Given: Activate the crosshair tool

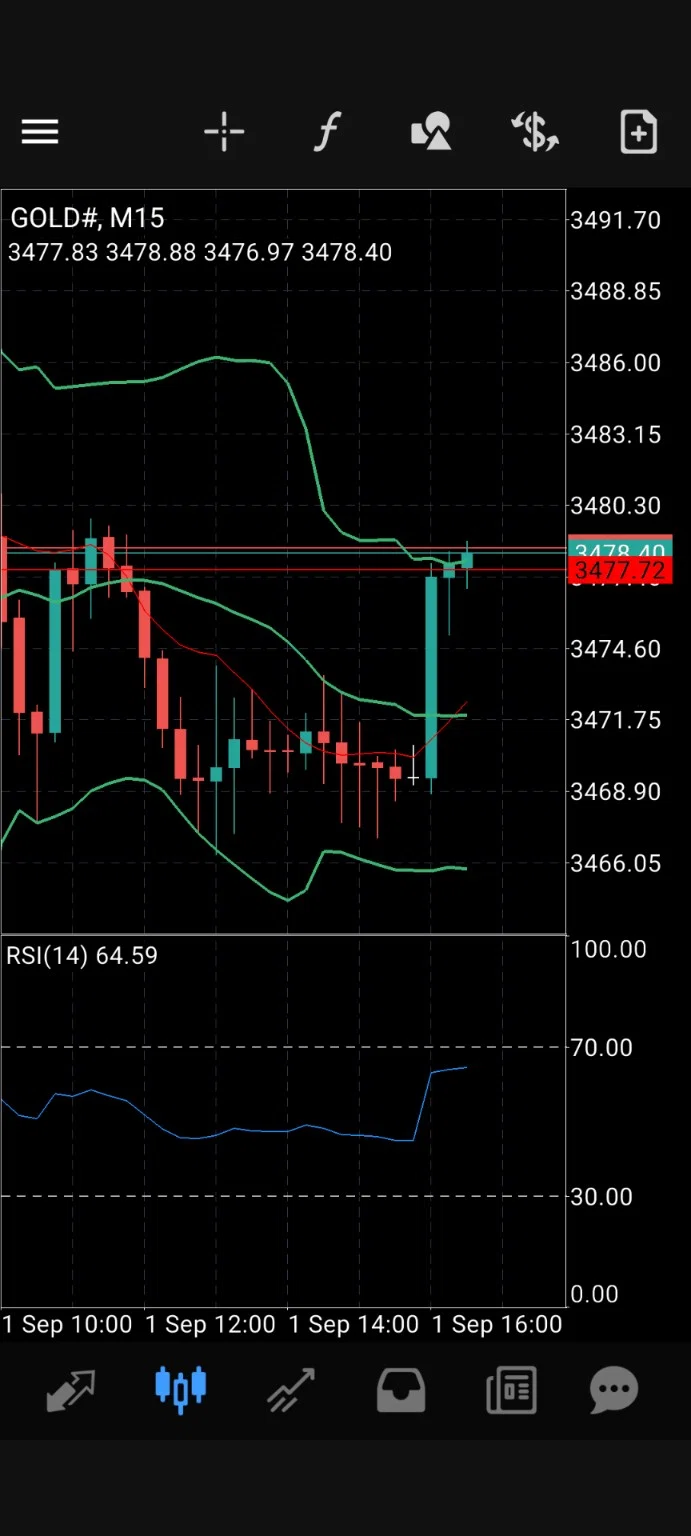Looking at the screenshot, I should [x=224, y=132].
